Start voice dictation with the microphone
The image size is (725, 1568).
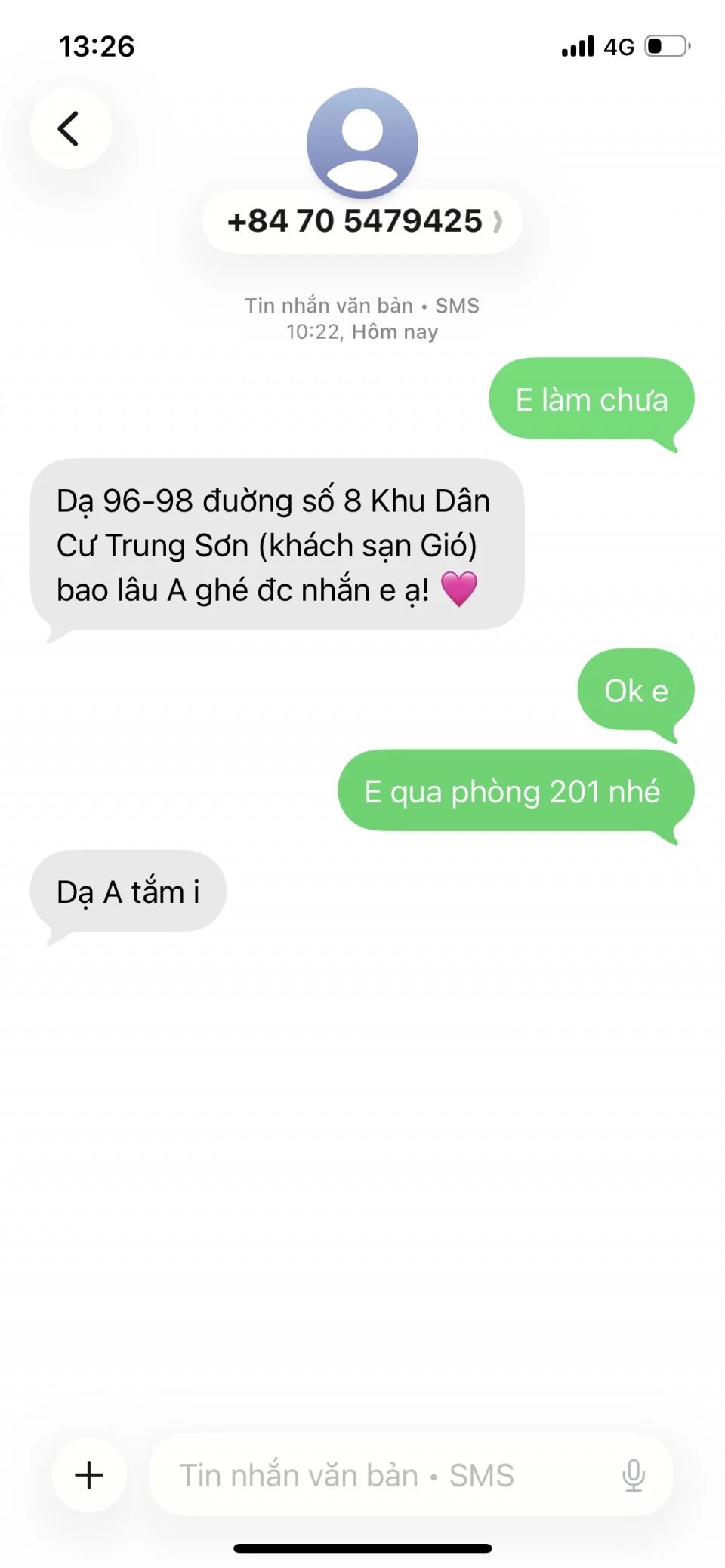click(633, 1474)
